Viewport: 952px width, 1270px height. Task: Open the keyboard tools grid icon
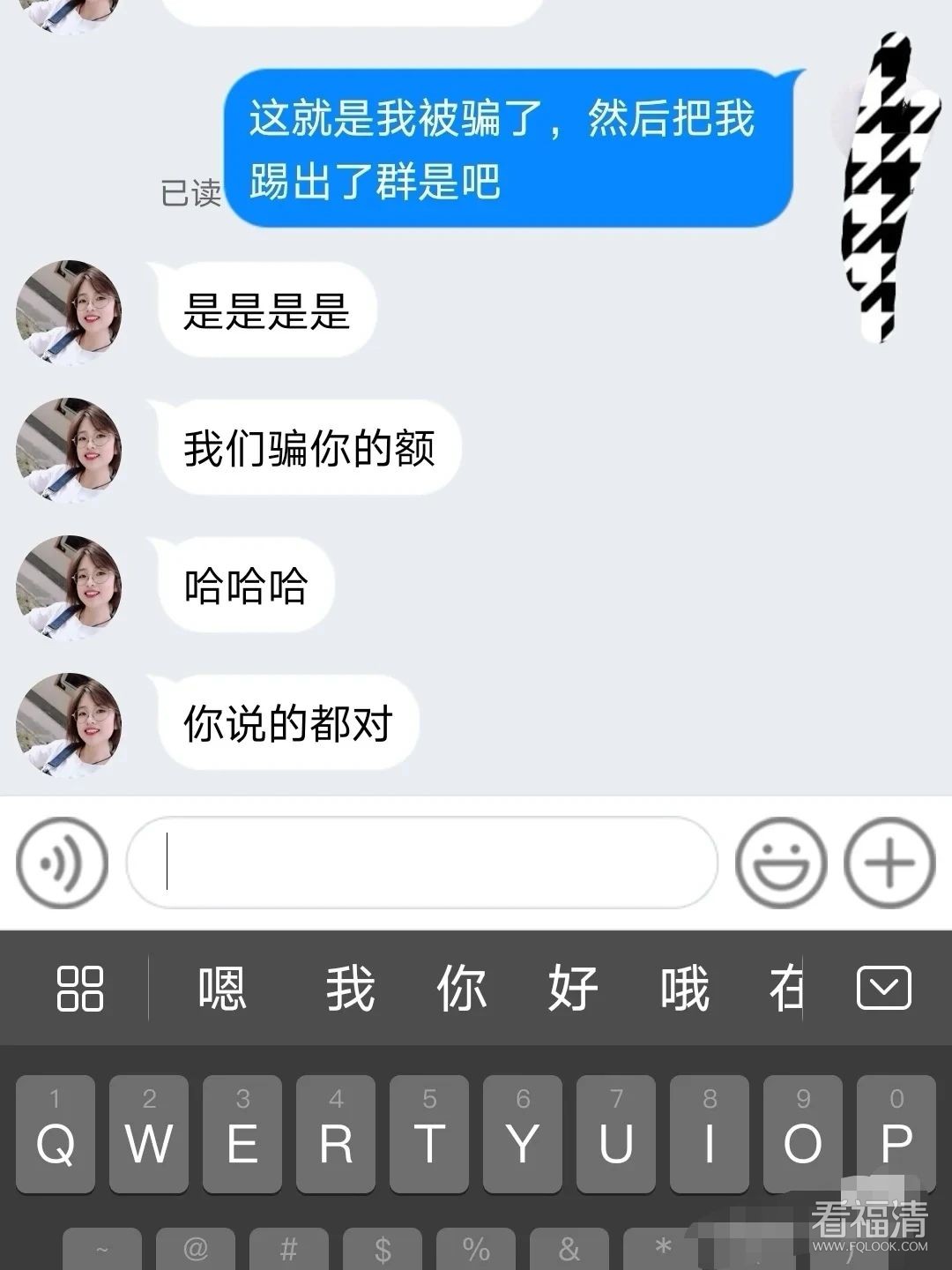[80, 988]
